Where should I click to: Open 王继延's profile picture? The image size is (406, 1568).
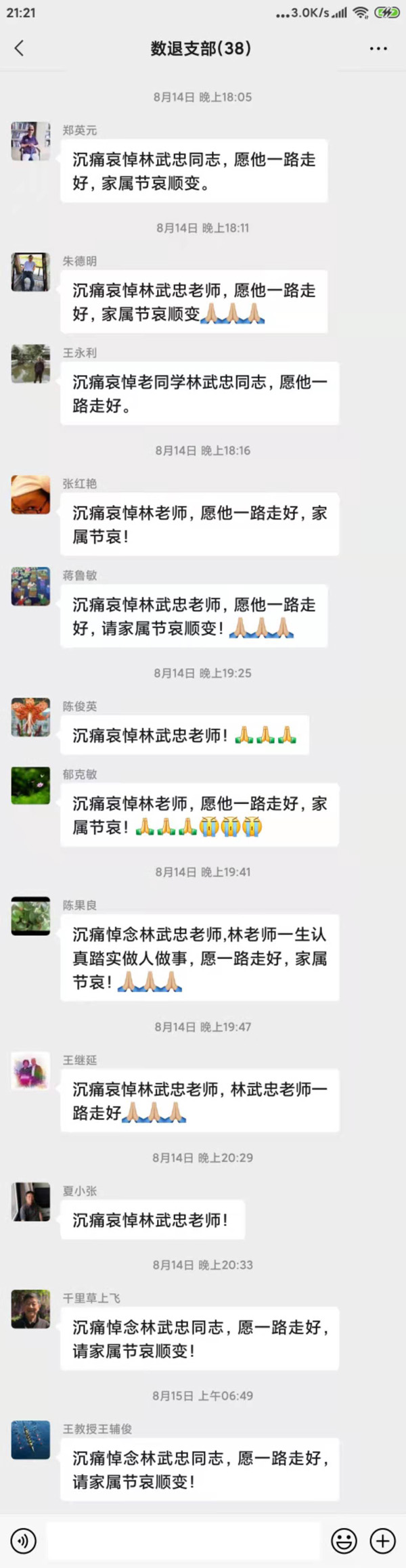point(30,1071)
